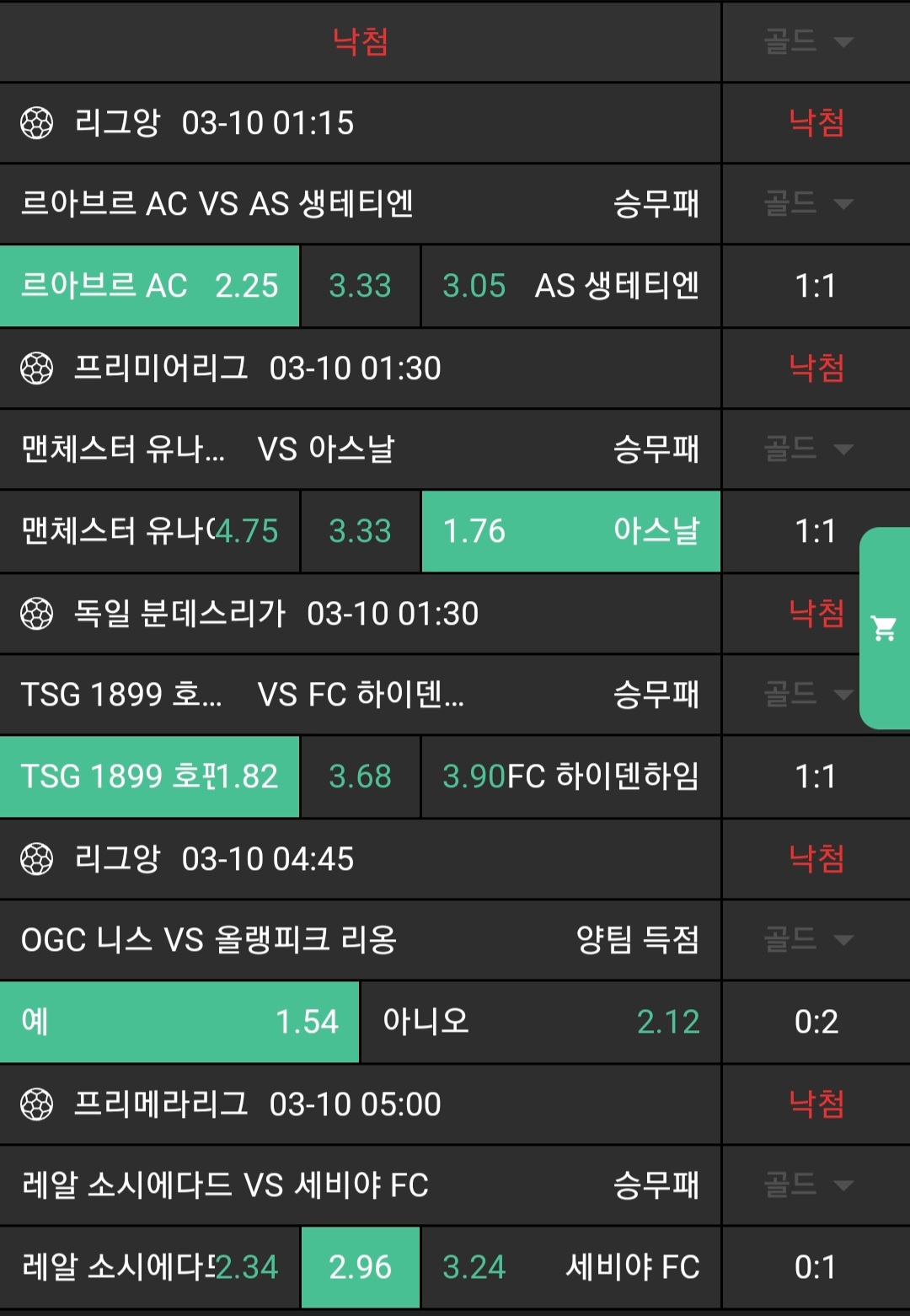Open 골드 dropdown for 르아브르 AC VS AS 생테티엔
910x1316 pixels.
coord(808,203)
